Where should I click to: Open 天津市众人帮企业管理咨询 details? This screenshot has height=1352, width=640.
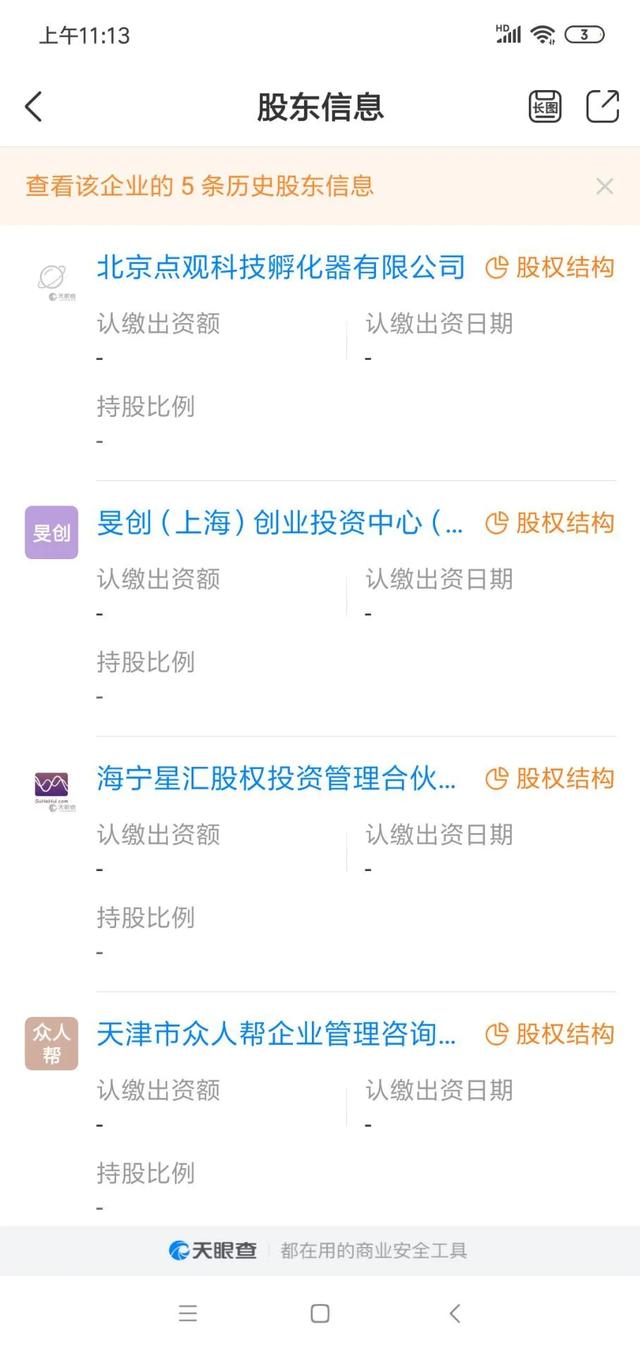(277, 1034)
